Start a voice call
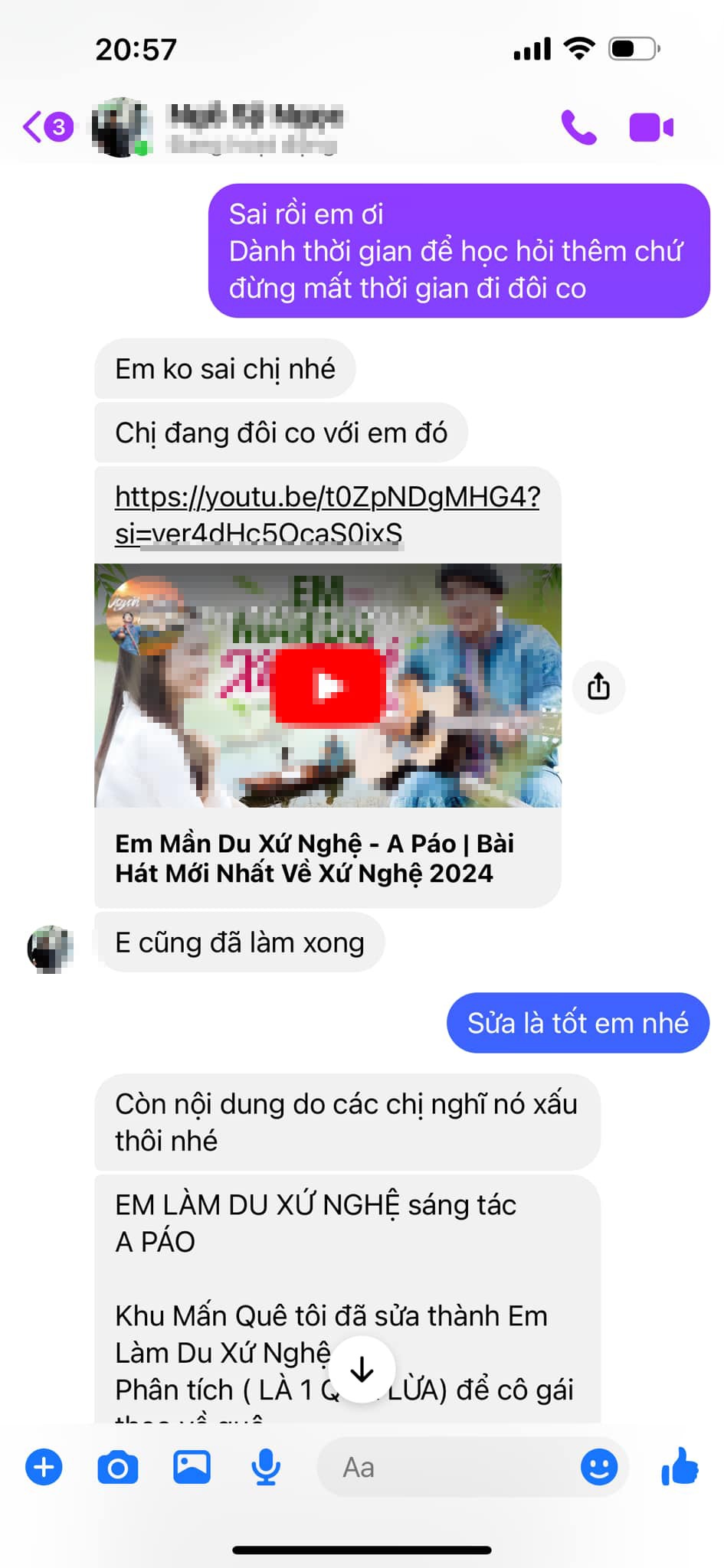Image resolution: width=724 pixels, height=1568 pixels. coord(578,127)
